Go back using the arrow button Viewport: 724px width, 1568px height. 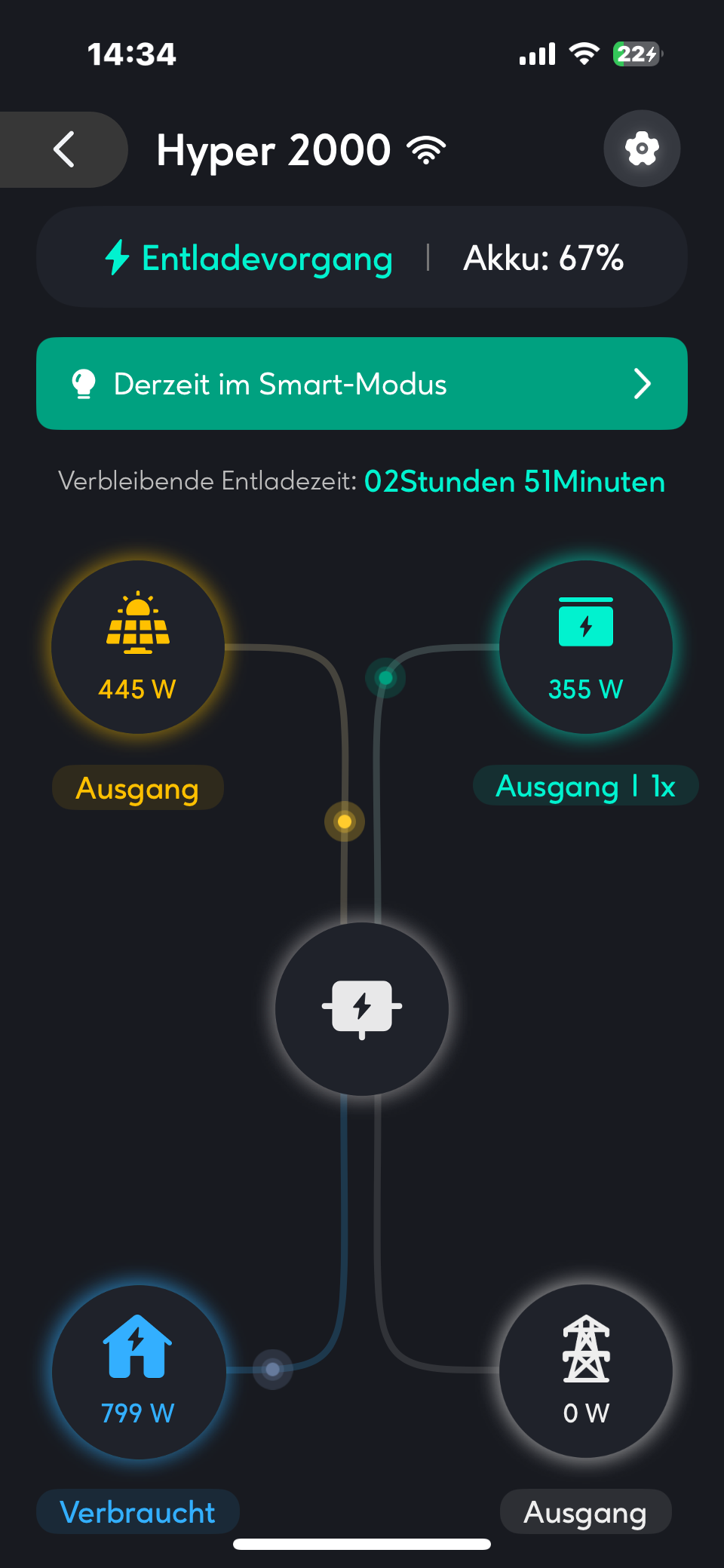click(x=63, y=149)
